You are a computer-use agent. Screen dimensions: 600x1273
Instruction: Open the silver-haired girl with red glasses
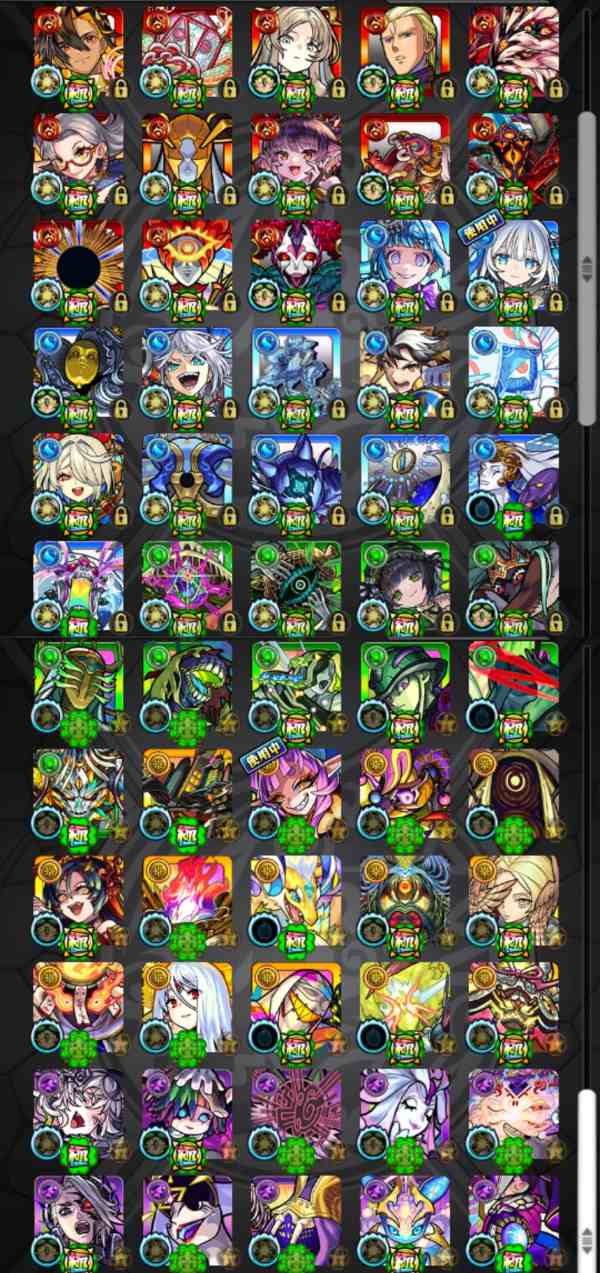(79, 156)
